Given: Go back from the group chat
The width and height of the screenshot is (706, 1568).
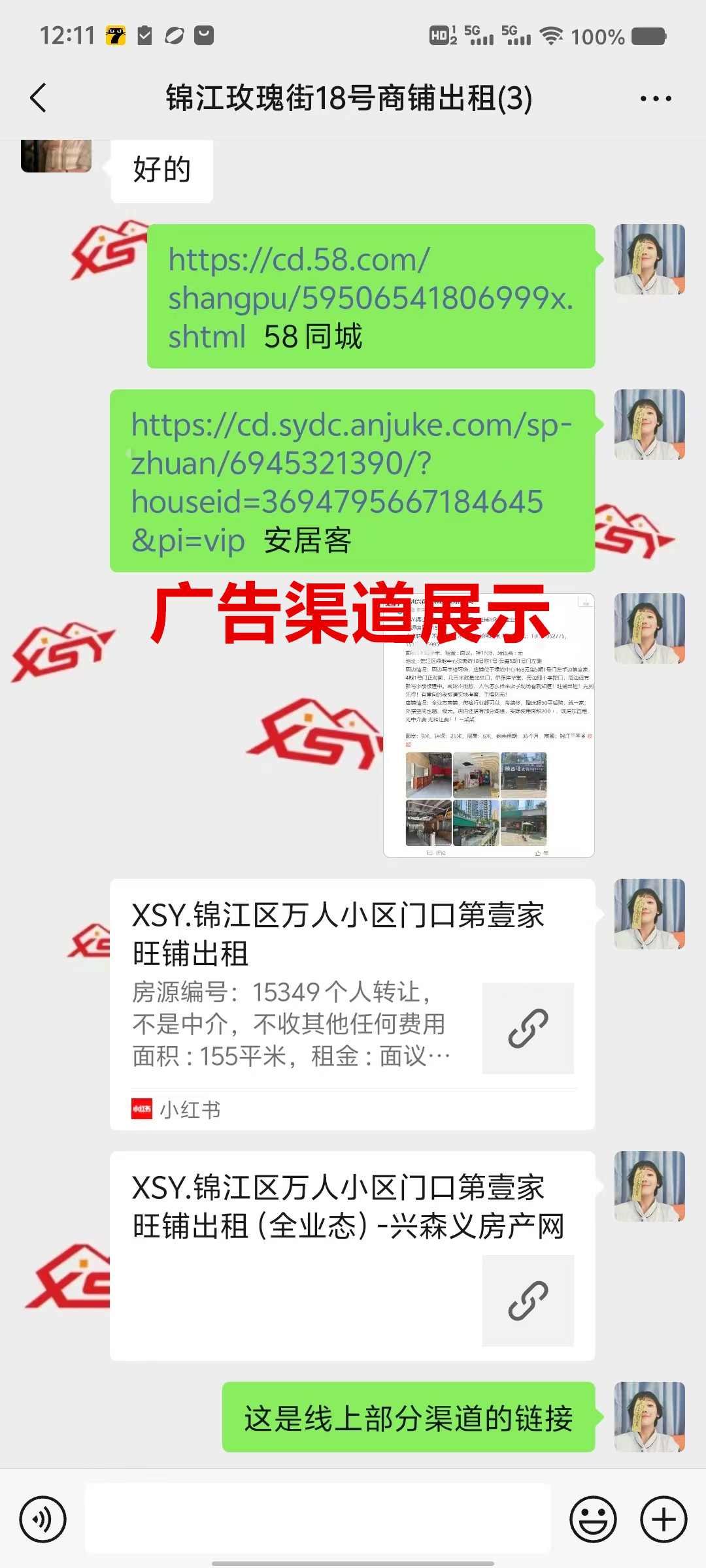Looking at the screenshot, I should [39, 98].
